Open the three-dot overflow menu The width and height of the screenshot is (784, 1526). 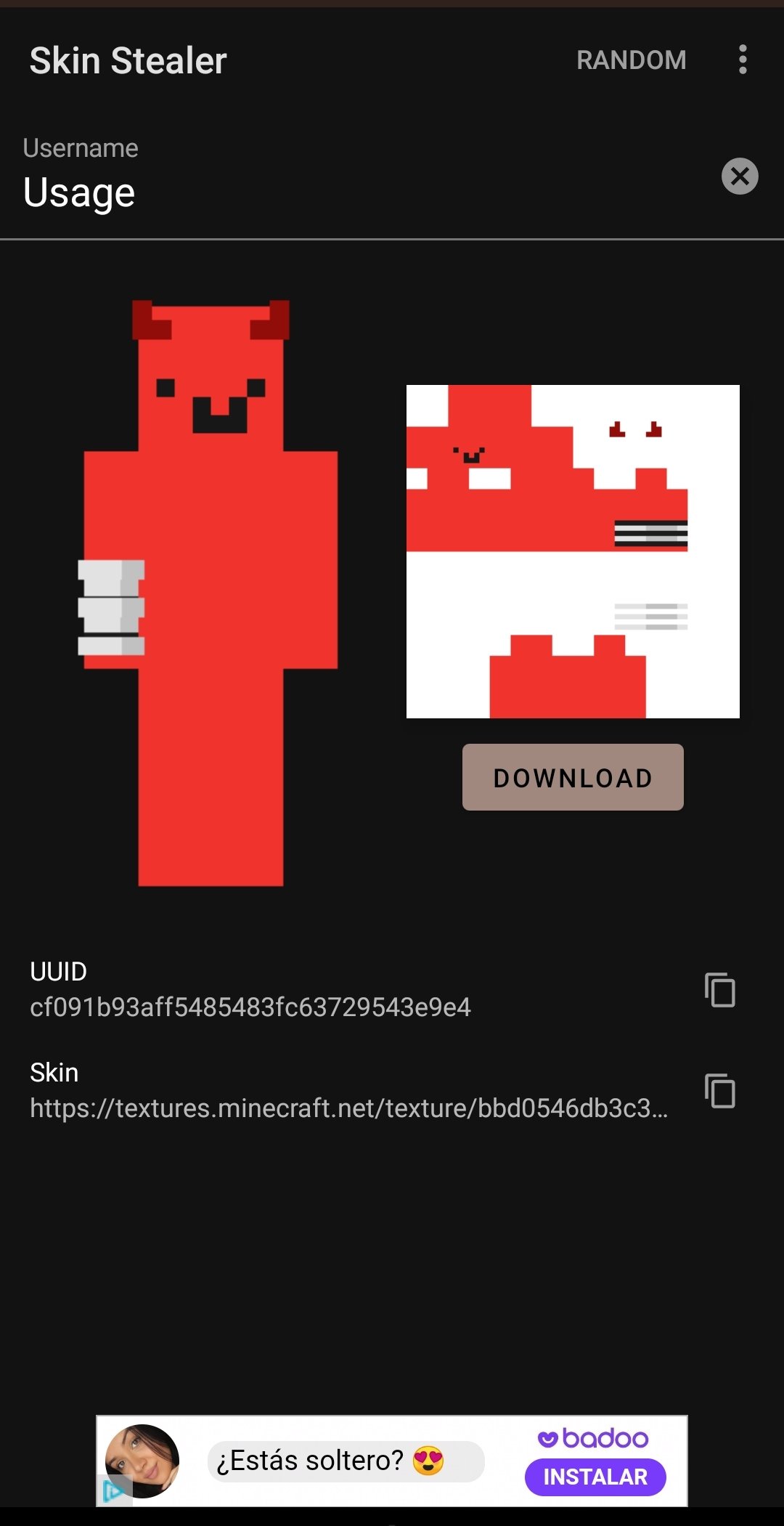click(742, 60)
